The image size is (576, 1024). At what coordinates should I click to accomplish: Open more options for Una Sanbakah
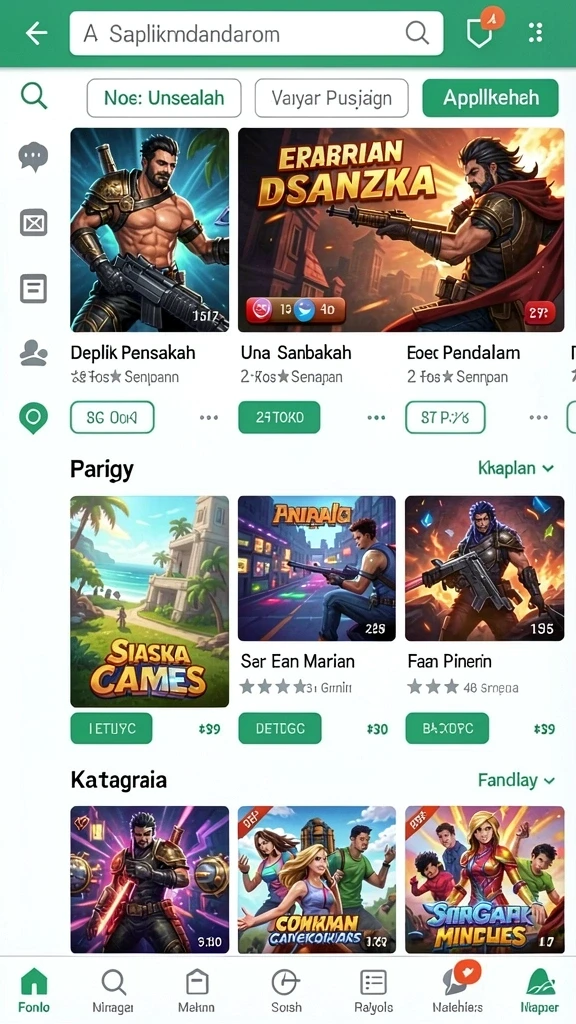[376, 418]
